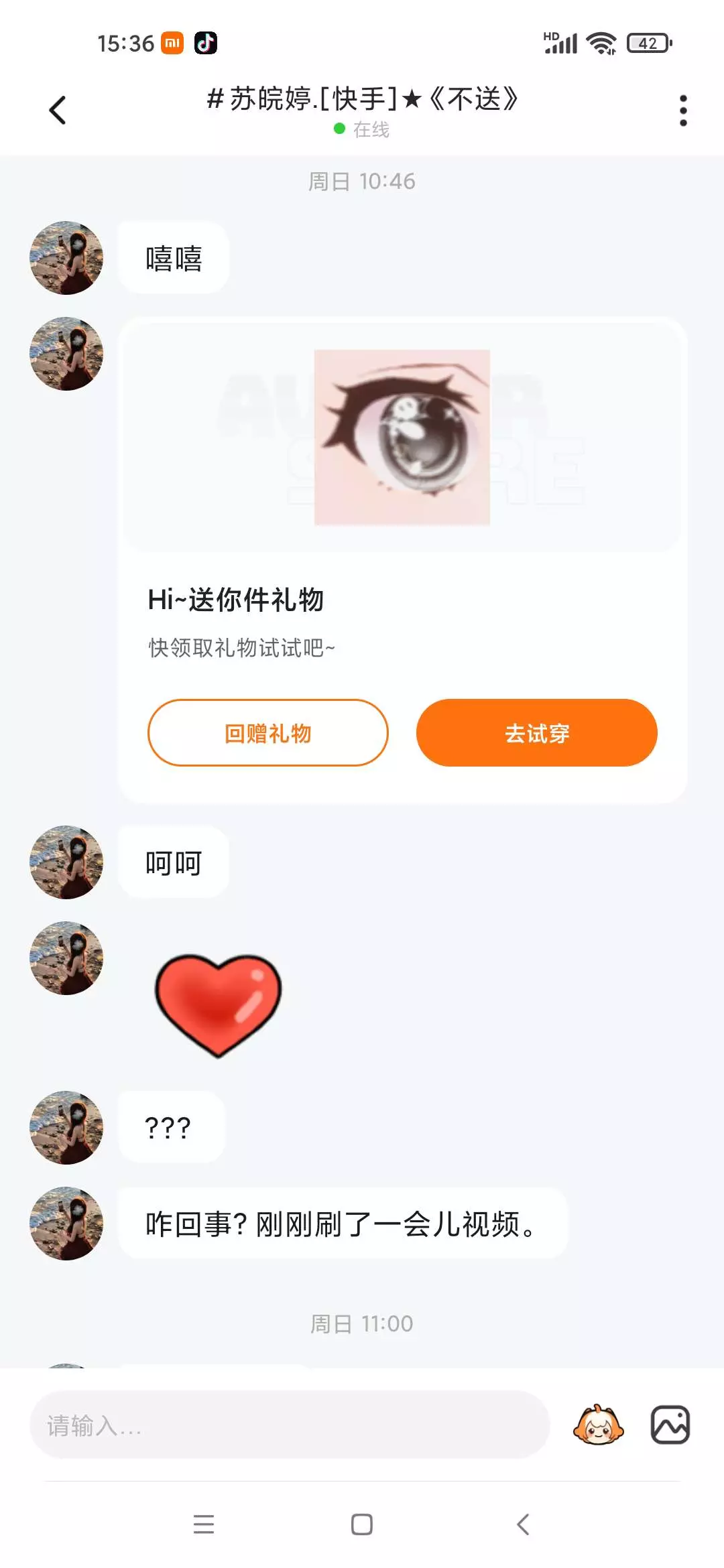Screen dimensions: 724x1568
Task: Tap the system home button
Action: click(x=362, y=1524)
